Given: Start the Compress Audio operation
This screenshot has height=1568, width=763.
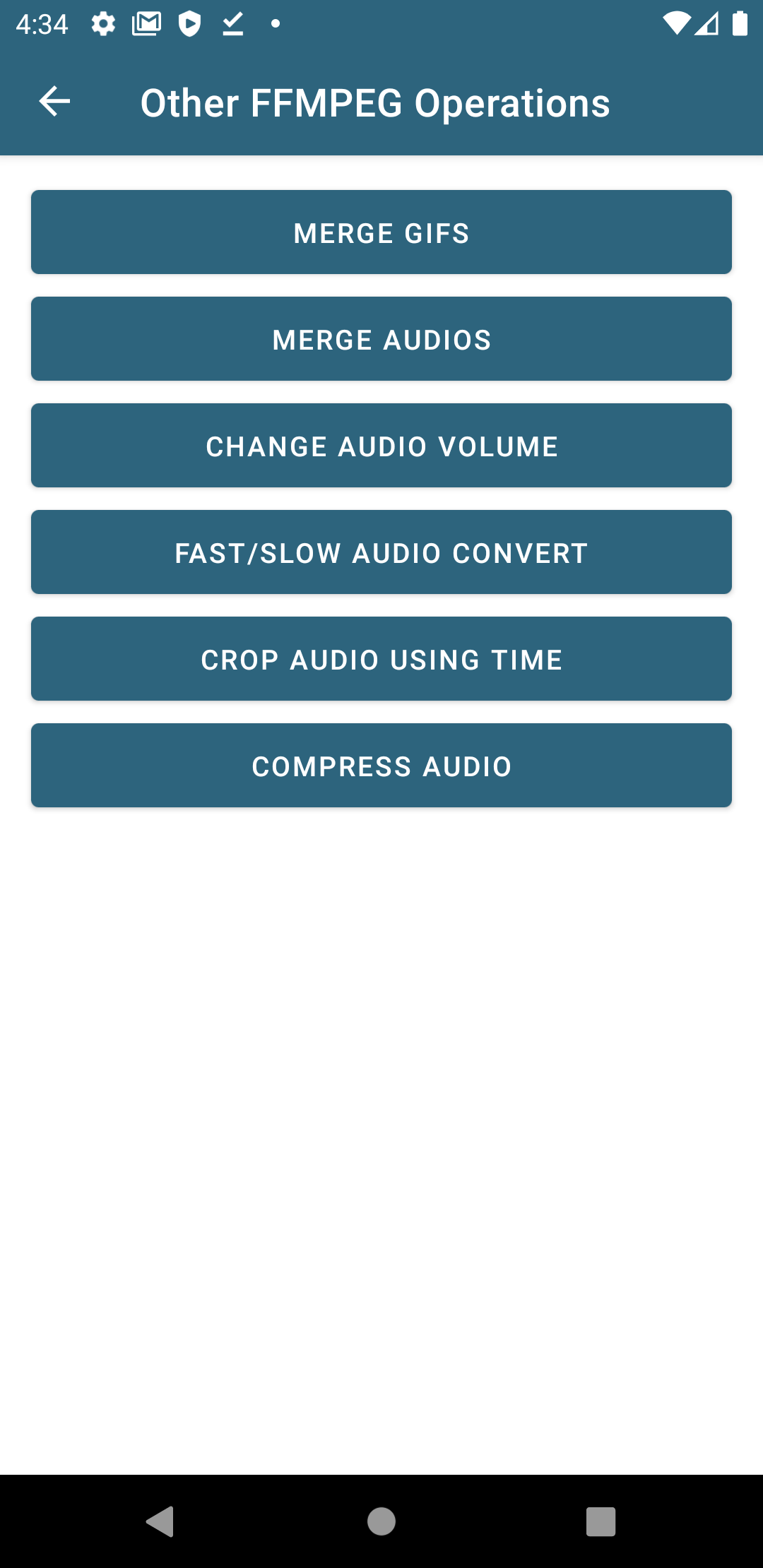Looking at the screenshot, I should pos(381,766).
